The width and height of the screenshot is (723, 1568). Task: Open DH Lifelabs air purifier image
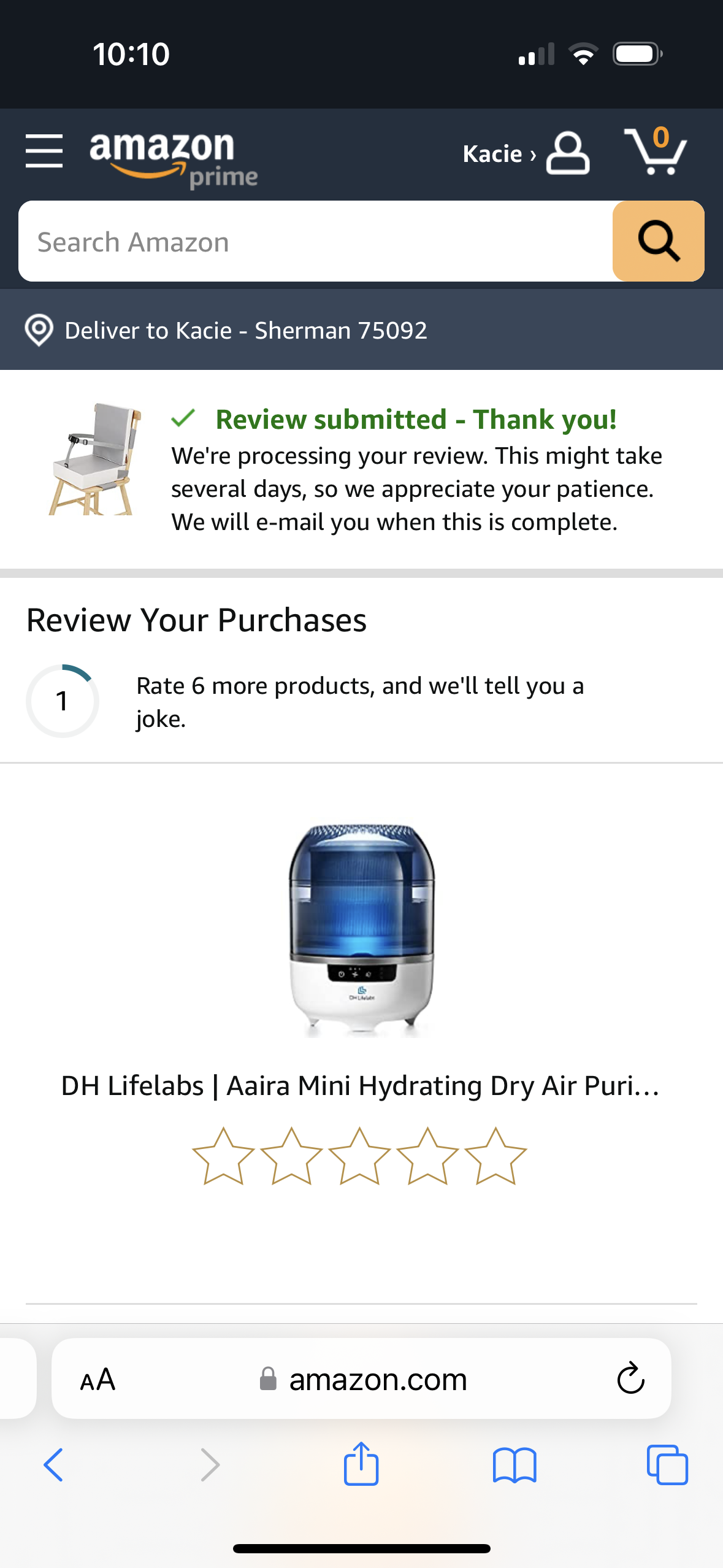click(x=361, y=929)
